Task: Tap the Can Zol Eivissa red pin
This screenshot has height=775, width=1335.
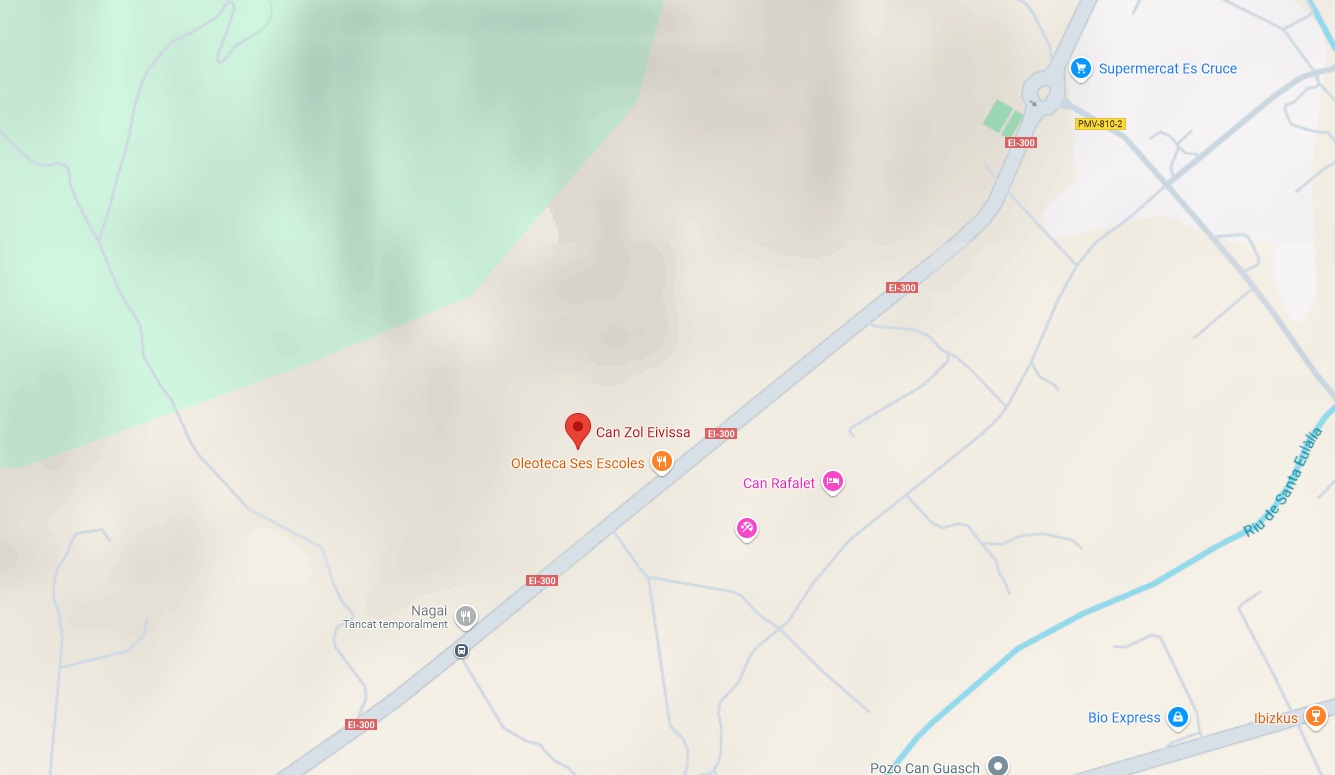Action: (x=578, y=429)
